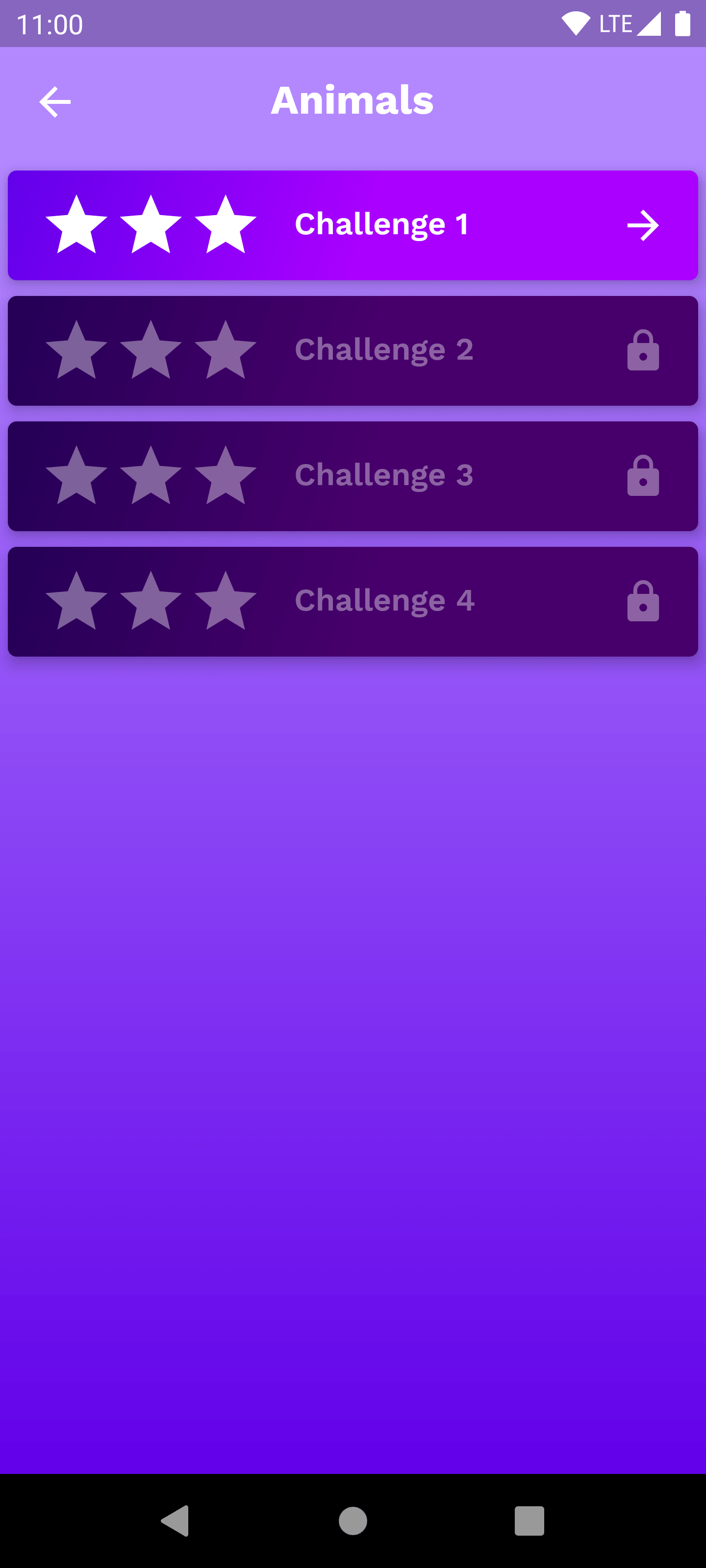Image resolution: width=706 pixels, height=1568 pixels.
Task: Tap the system home button
Action: [353, 1520]
